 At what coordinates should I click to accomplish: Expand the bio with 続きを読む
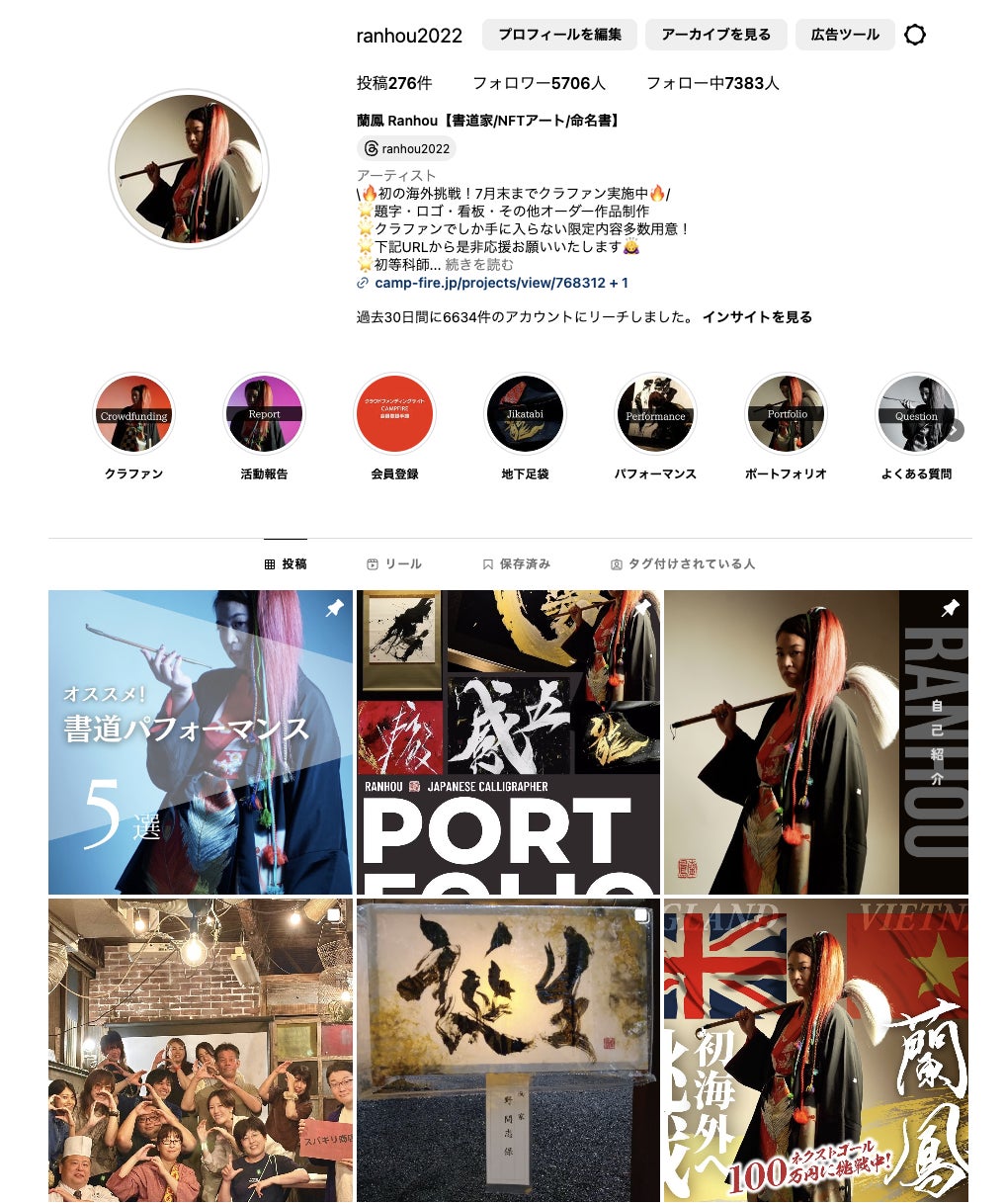(479, 265)
